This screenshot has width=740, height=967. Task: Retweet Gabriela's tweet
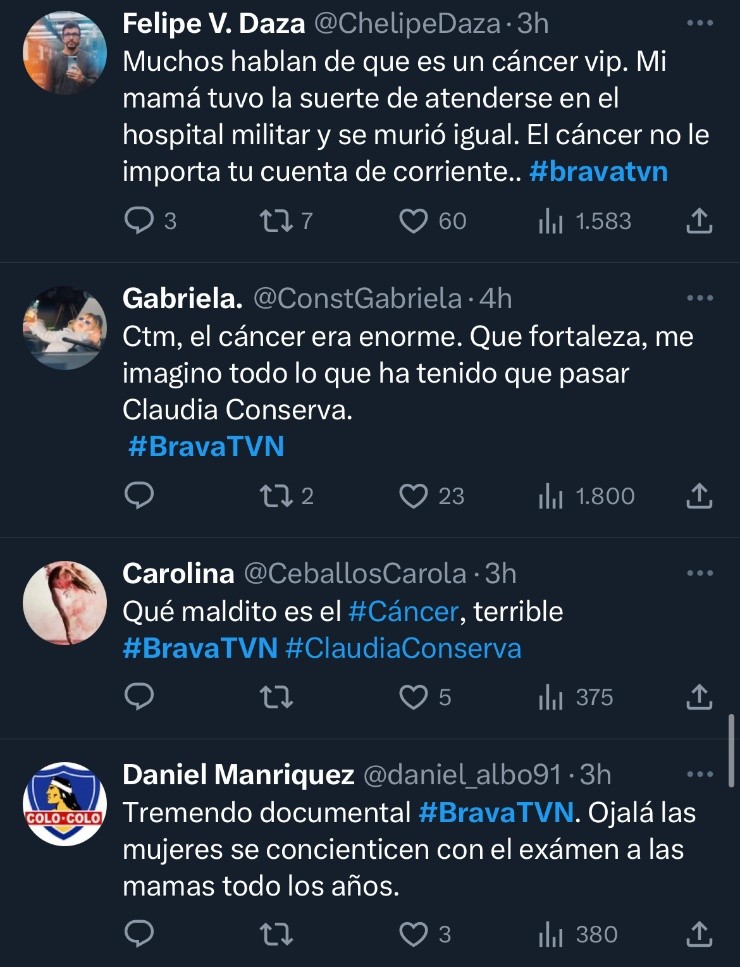(273, 495)
